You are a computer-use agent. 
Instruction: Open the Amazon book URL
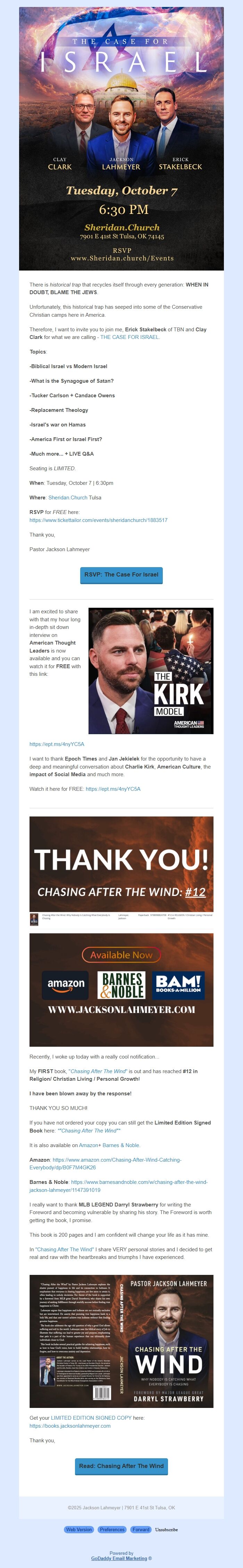pos(105,1163)
